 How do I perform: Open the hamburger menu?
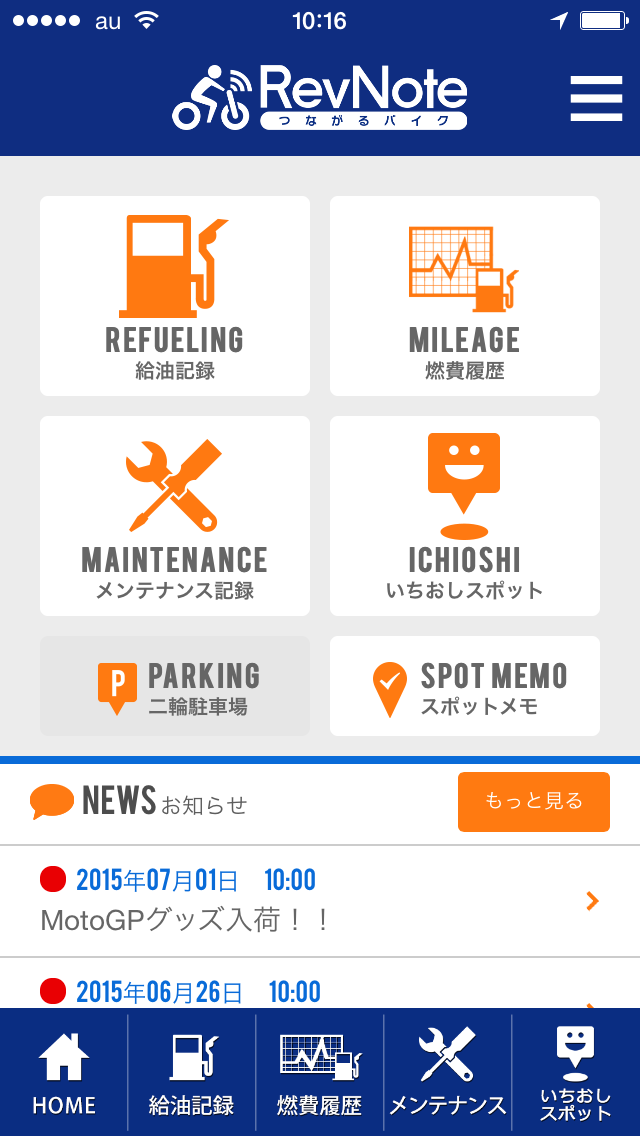tap(596, 99)
